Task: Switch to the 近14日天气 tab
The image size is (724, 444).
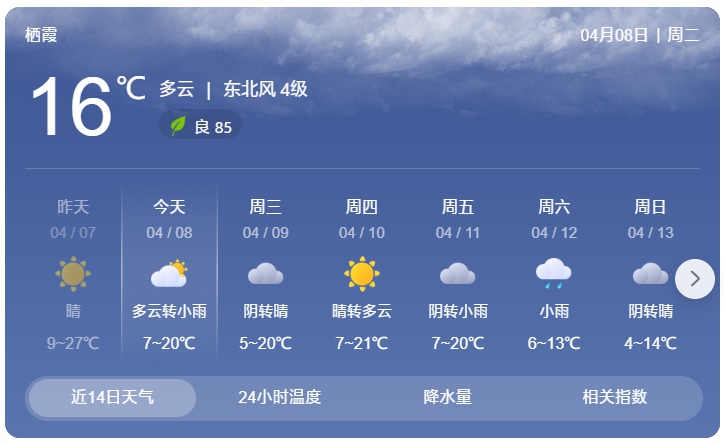Action: [x=112, y=397]
